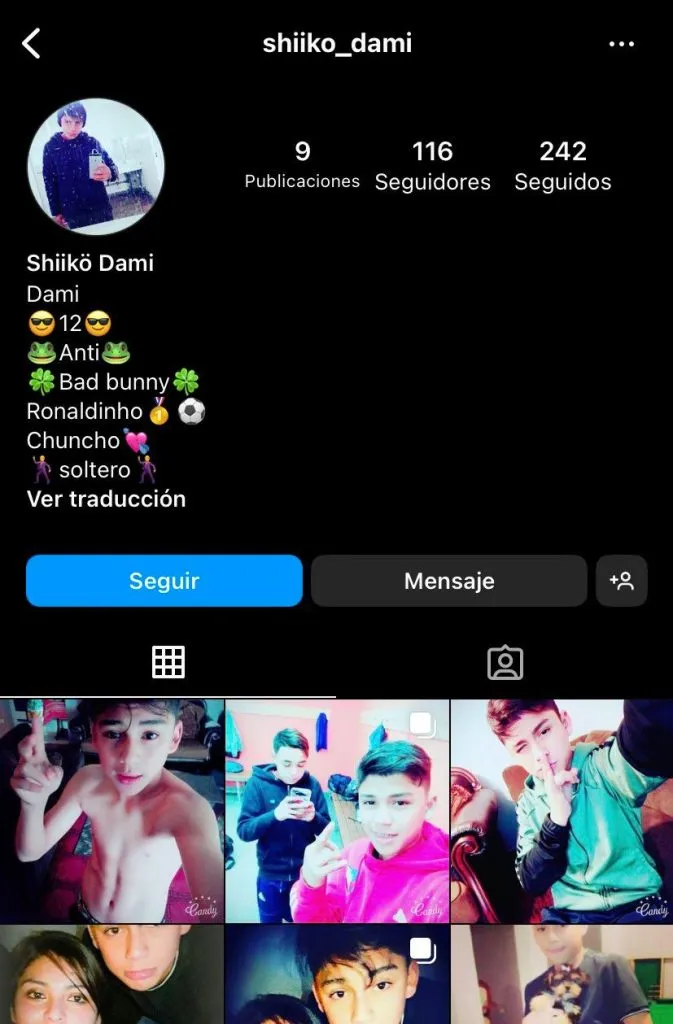673x1024 pixels.
Task: Open the three-dot options menu
Action: tap(621, 44)
